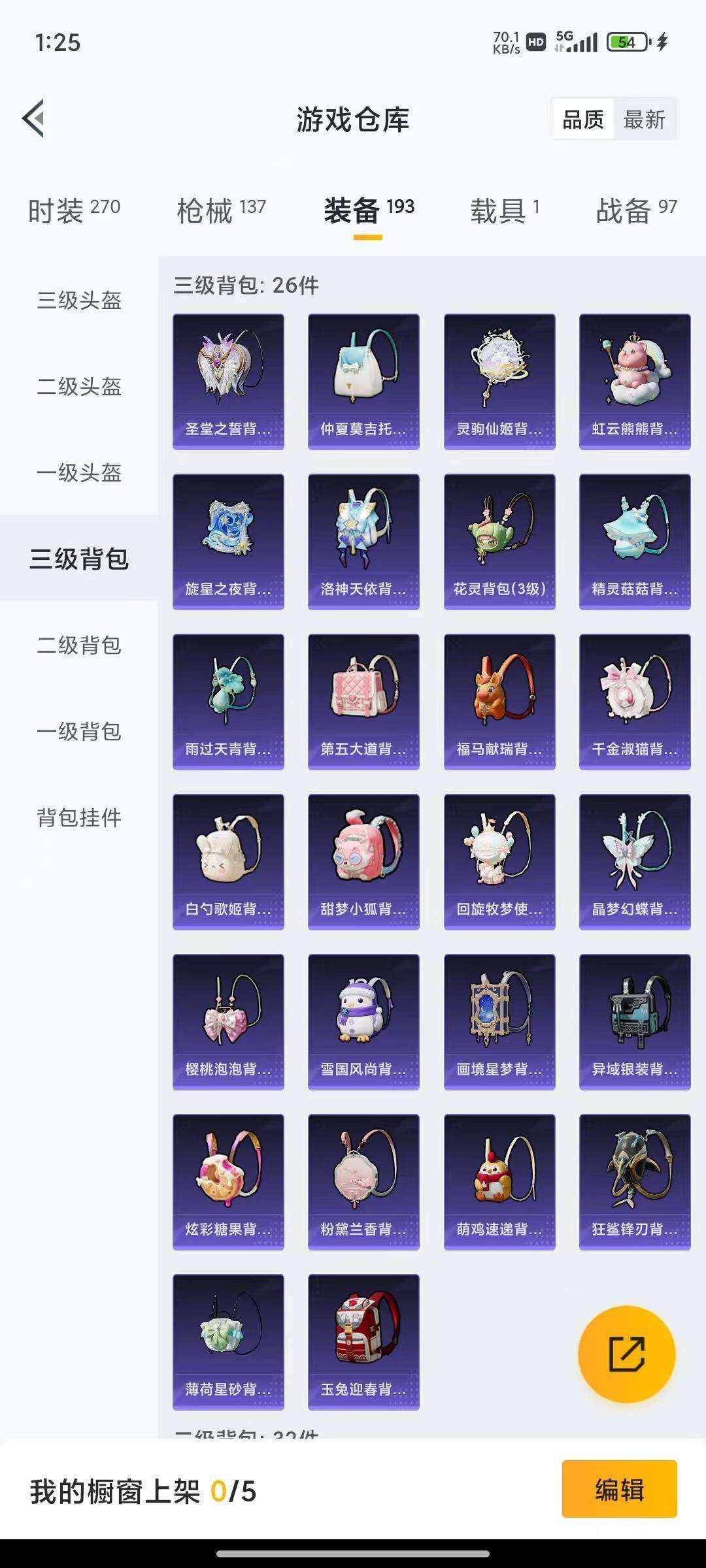The image size is (706, 1568).
Task: Choose the 一级背包 category
Action: pyautogui.click(x=79, y=732)
